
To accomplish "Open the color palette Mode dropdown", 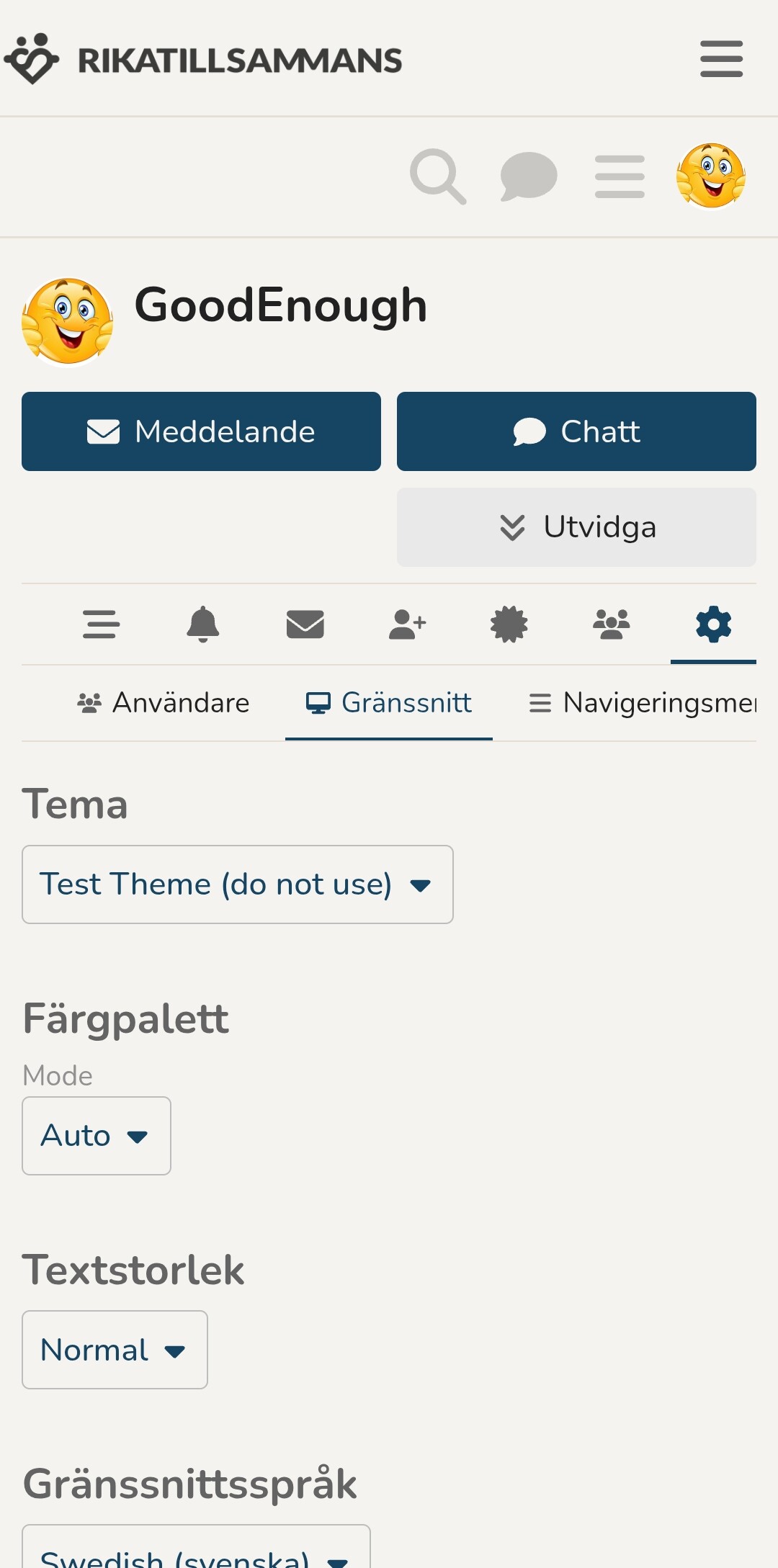I will (x=97, y=1136).
